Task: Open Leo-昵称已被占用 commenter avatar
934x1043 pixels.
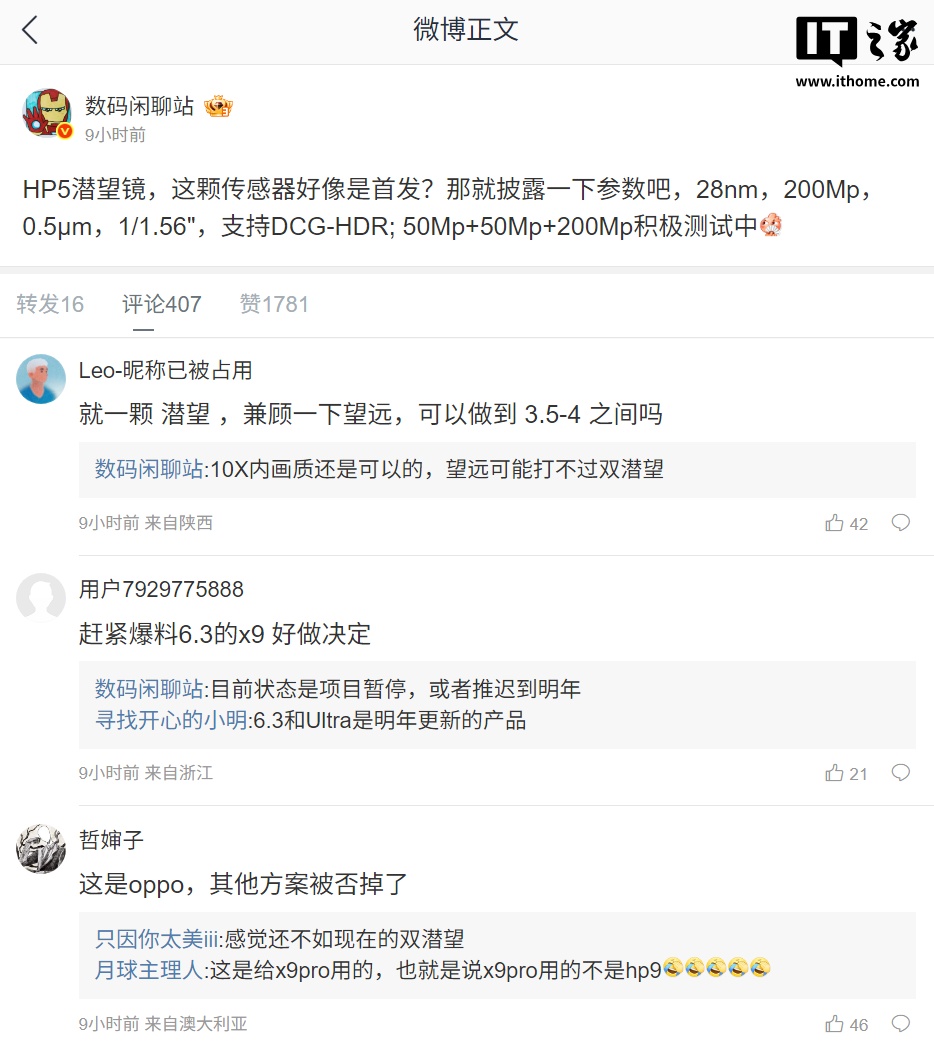Action: 41,379
